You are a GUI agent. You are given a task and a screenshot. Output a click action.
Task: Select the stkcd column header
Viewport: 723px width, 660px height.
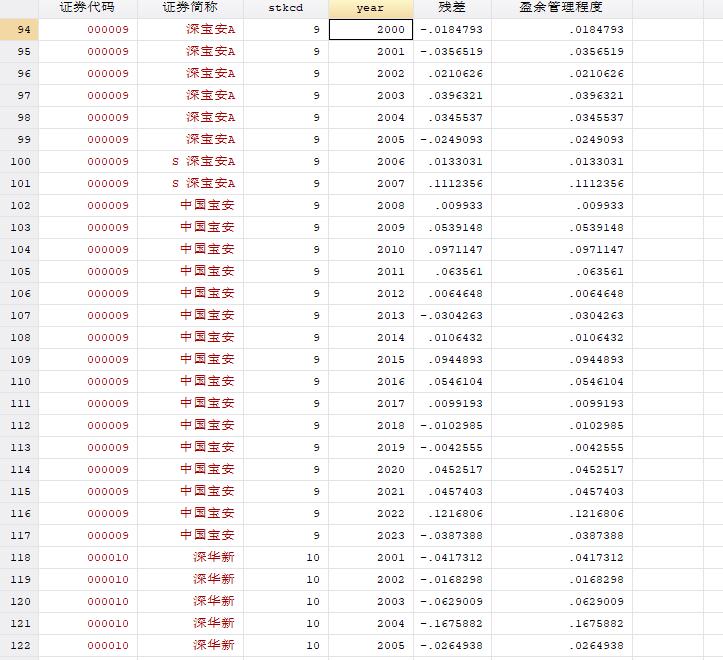285,8
